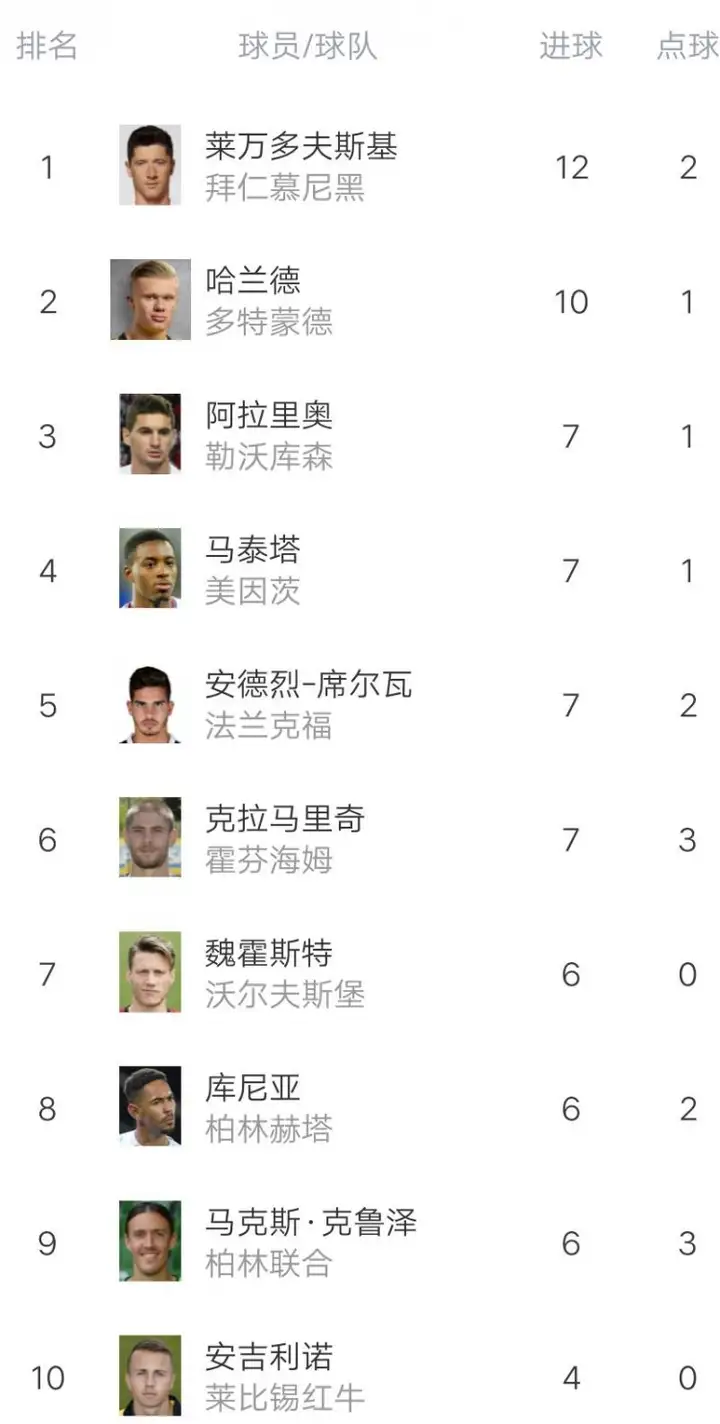
Task: Open Lewandowski's (莱万多夫斯基) player row
Action: (301, 147)
